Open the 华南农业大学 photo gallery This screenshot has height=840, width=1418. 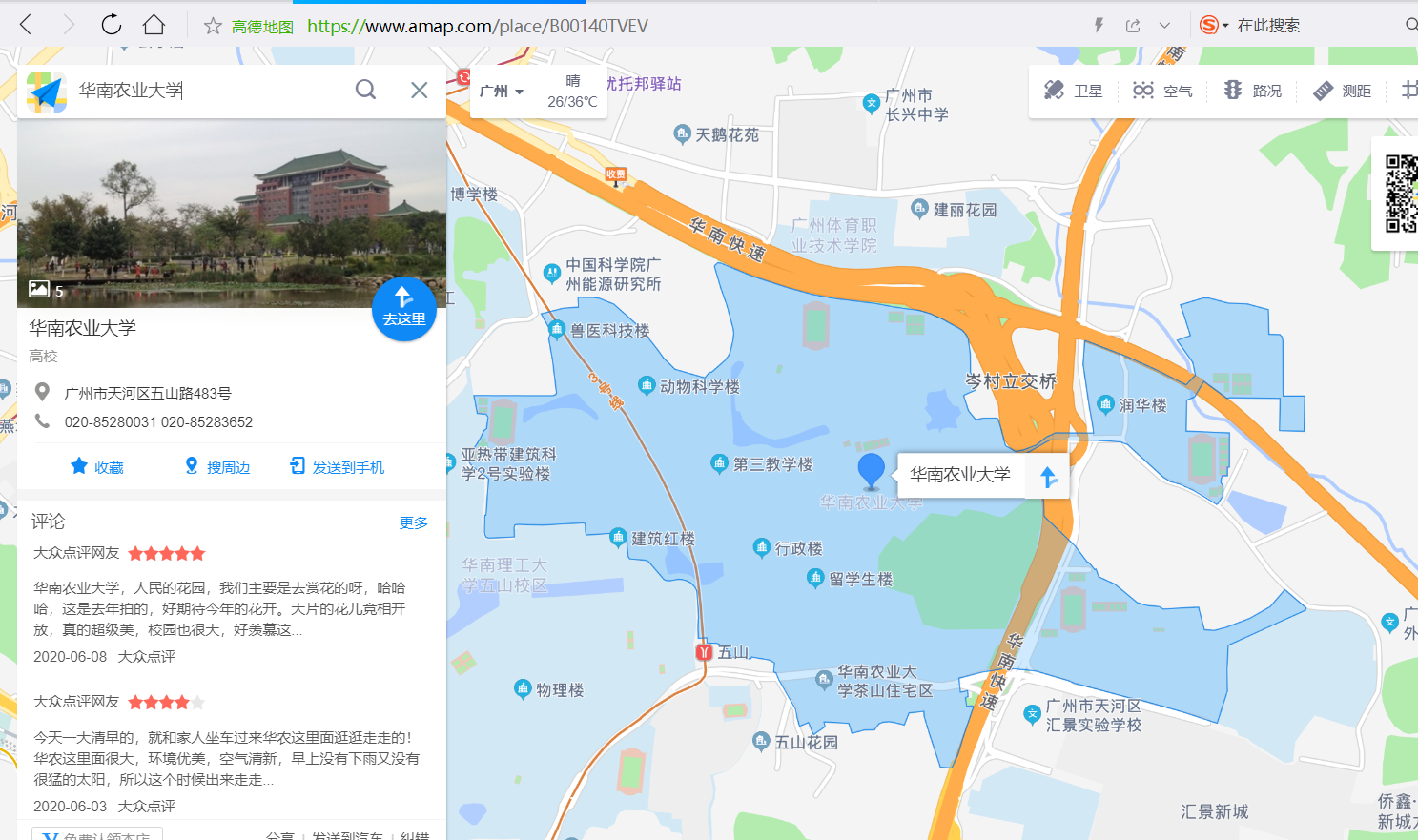tap(231, 212)
